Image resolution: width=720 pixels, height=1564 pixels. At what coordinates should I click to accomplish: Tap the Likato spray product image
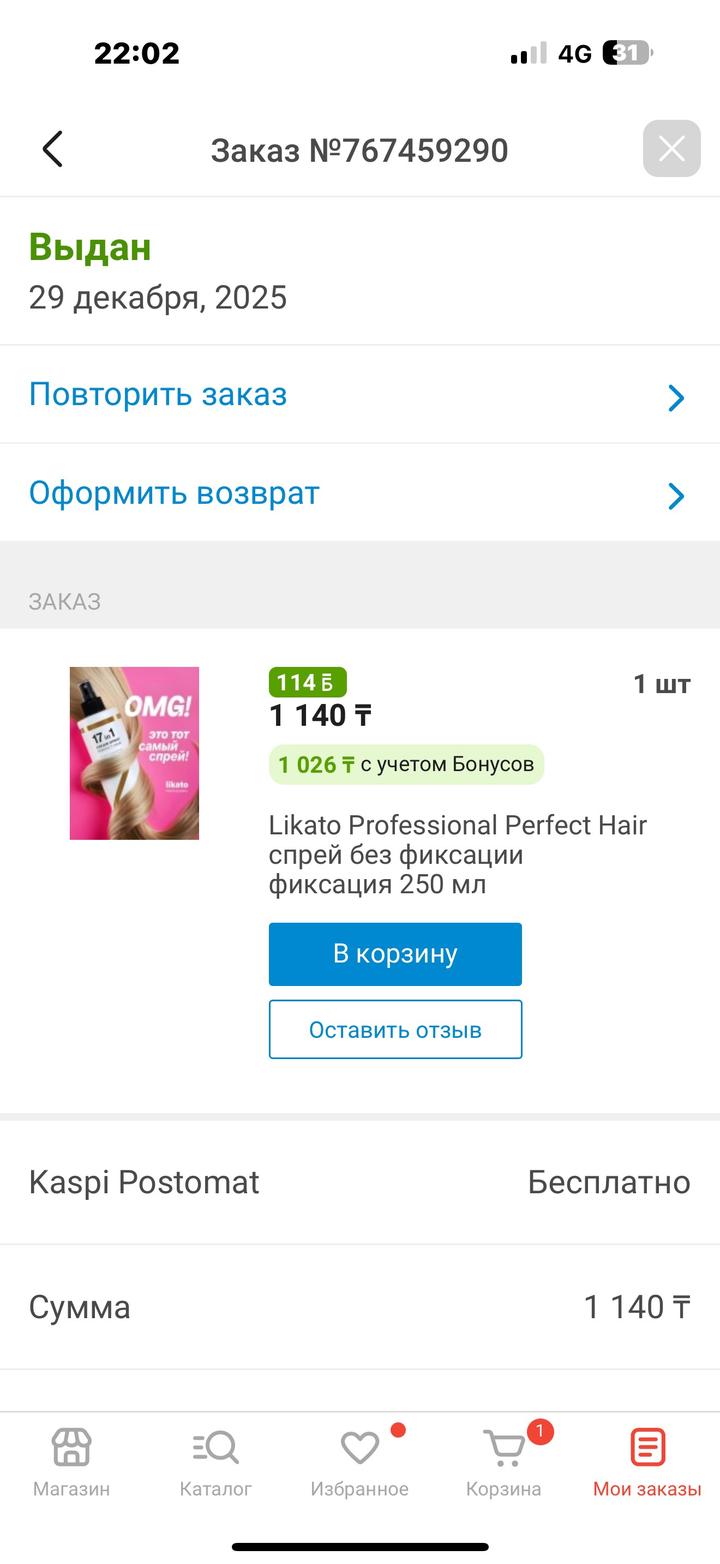(x=134, y=753)
